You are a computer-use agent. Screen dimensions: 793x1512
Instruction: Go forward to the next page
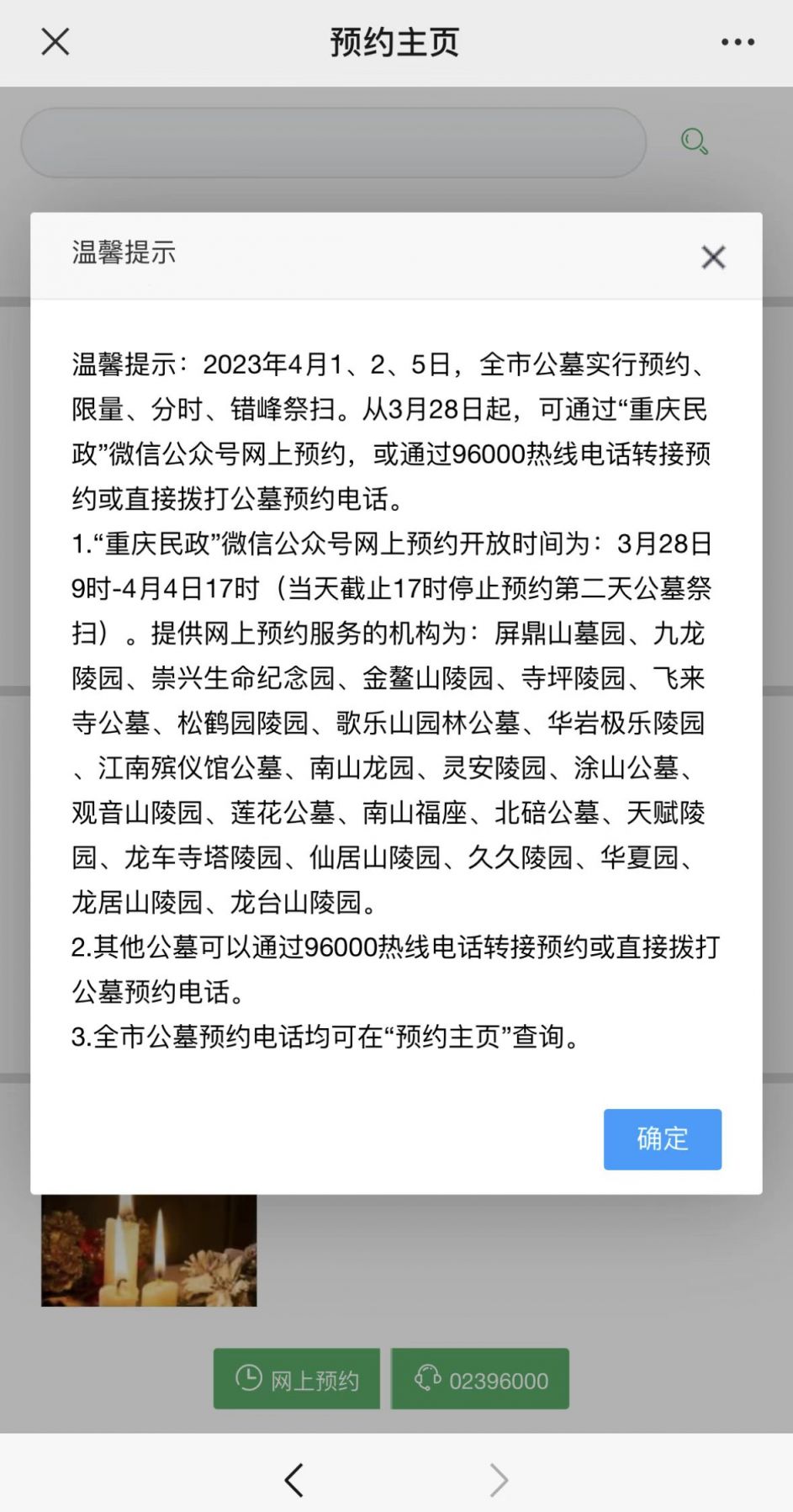point(499,1479)
